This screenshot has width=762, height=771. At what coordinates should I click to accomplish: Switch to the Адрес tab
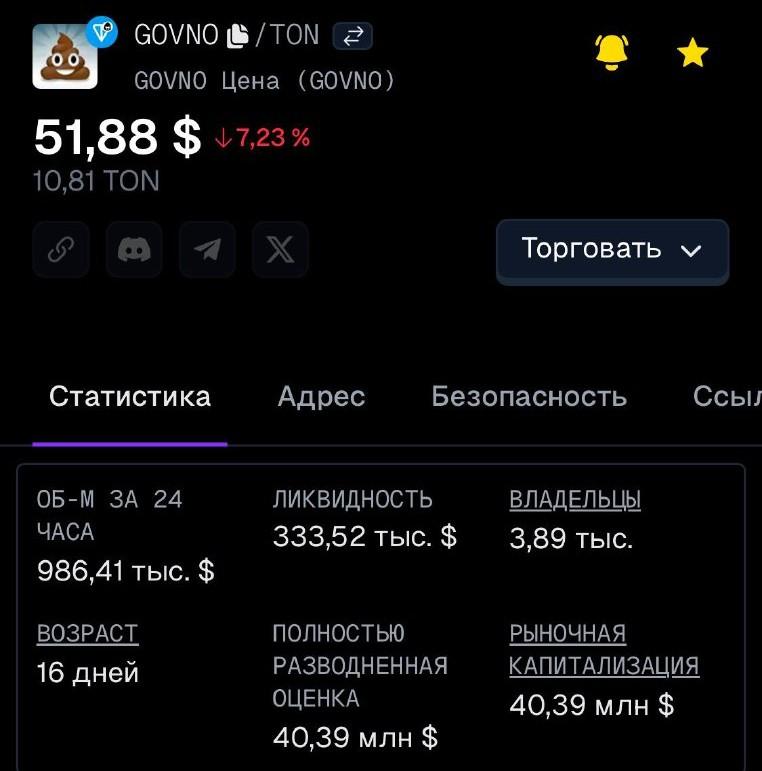[321, 397]
